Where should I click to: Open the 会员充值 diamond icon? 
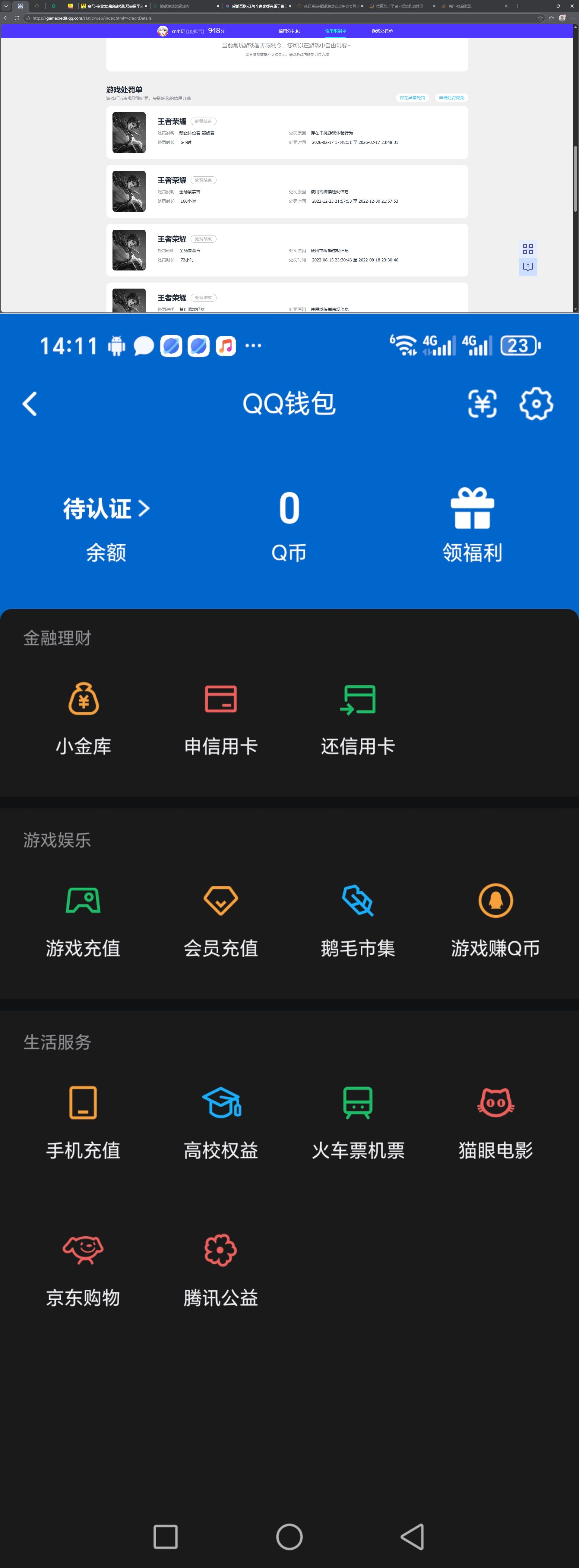220,901
